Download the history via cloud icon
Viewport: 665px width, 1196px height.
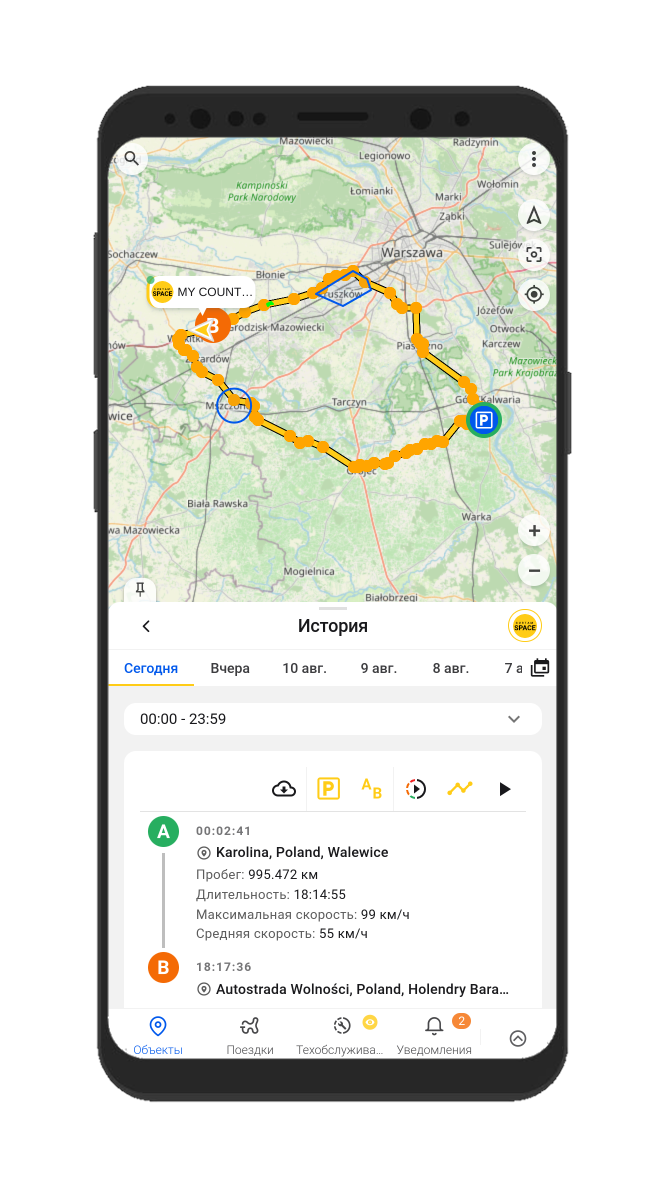[x=284, y=789]
